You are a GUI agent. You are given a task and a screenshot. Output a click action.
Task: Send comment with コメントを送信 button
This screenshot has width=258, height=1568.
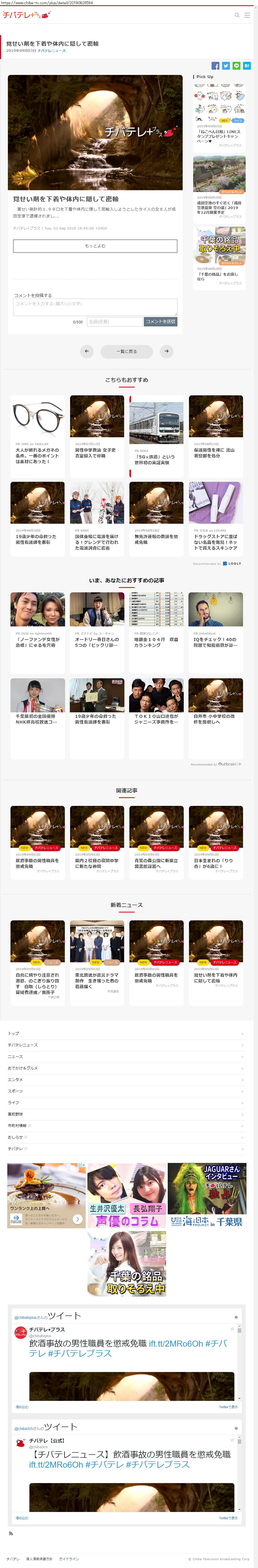(x=160, y=321)
